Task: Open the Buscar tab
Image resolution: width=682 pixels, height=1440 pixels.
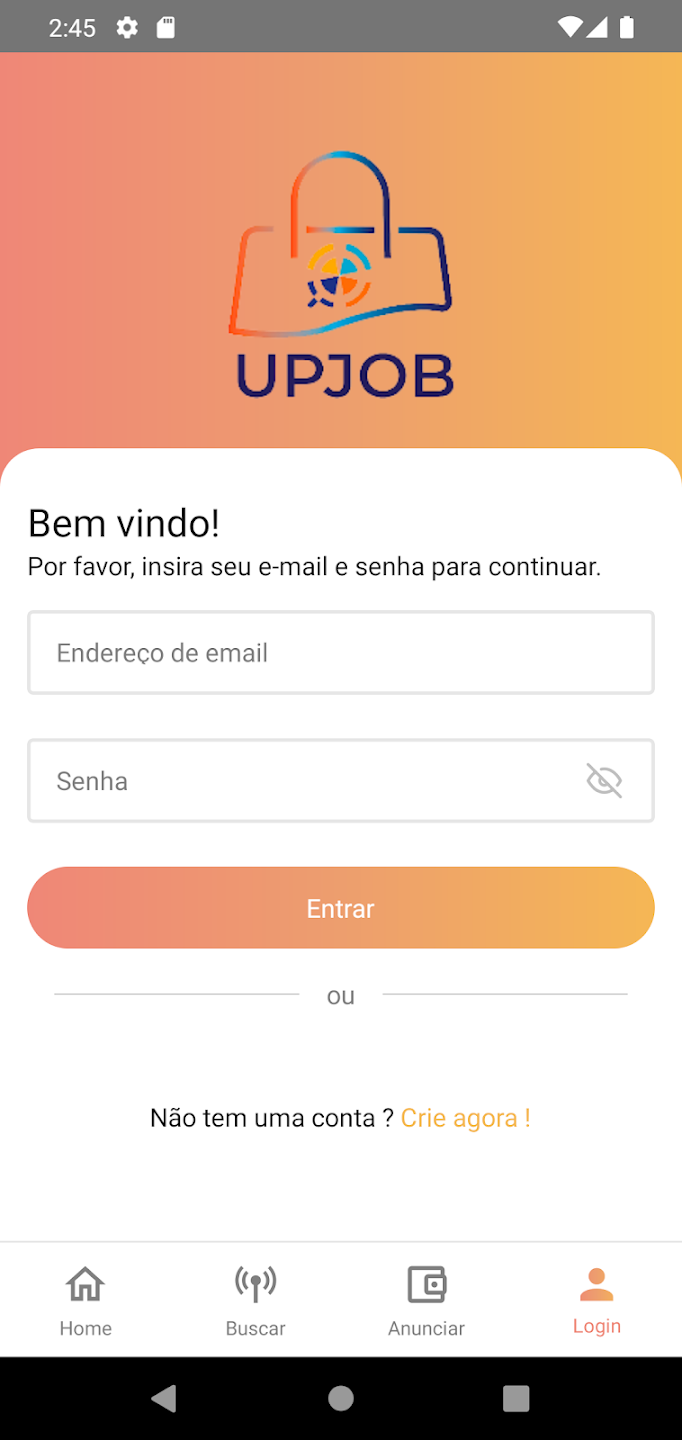Action: tap(255, 1300)
